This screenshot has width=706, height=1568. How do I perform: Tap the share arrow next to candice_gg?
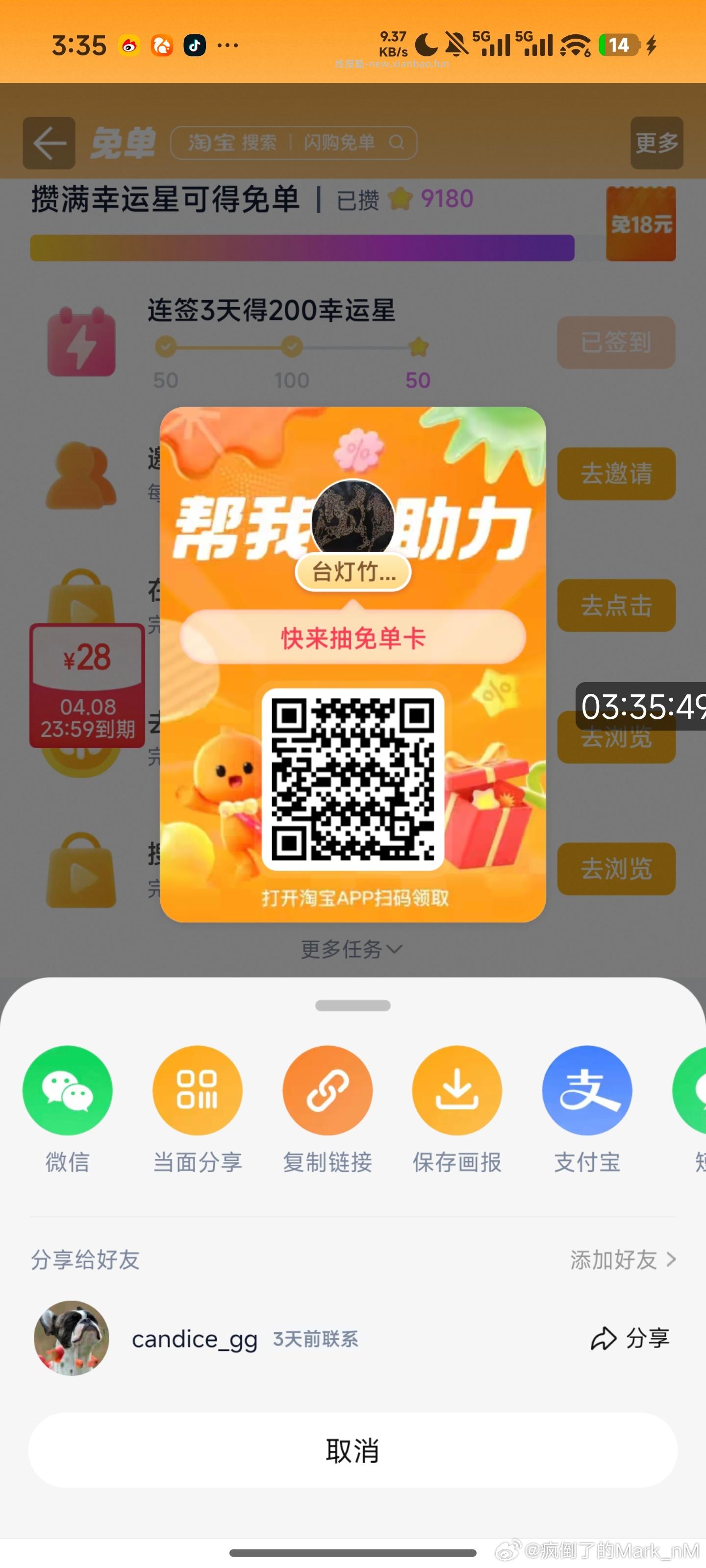[x=631, y=1340]
